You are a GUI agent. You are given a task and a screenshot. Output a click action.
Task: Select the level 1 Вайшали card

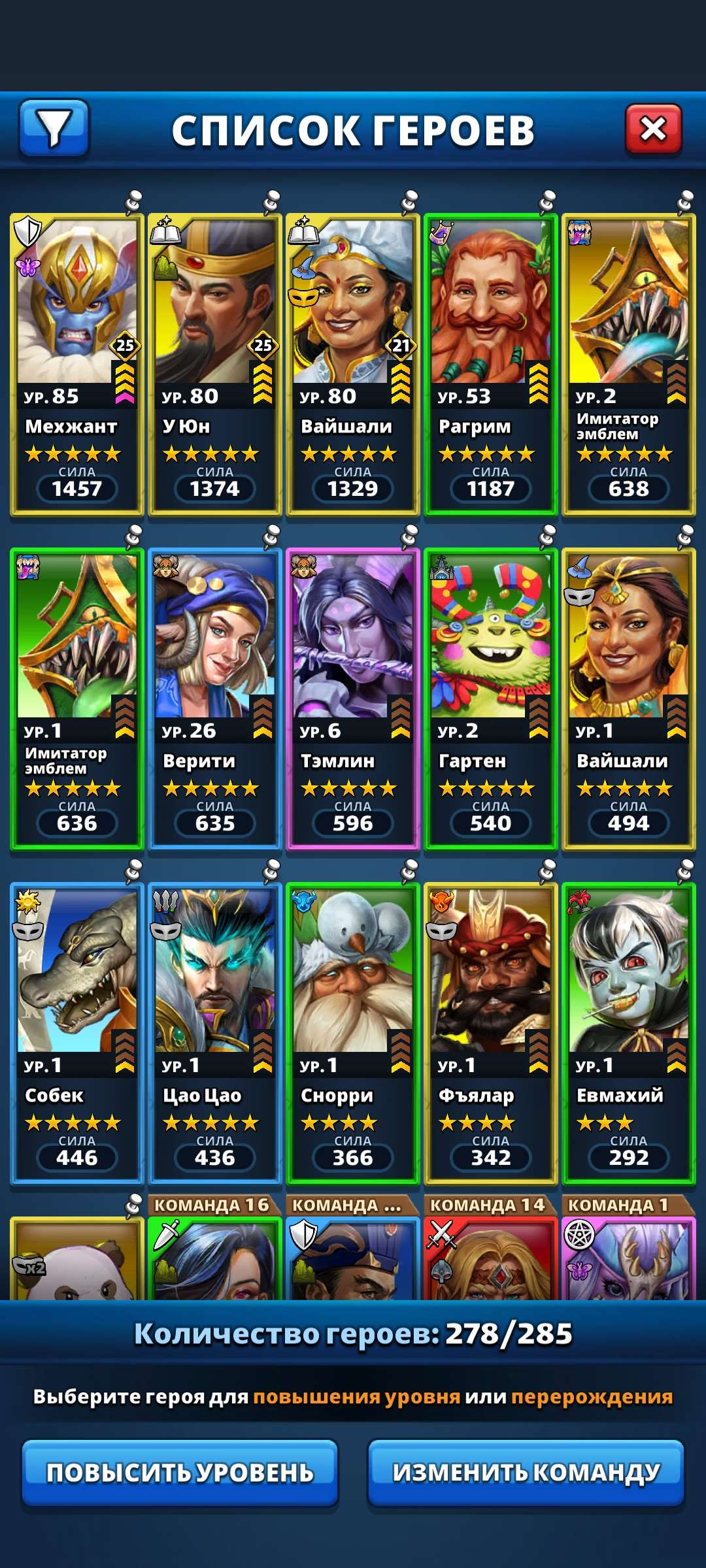[x=628, y=698]
